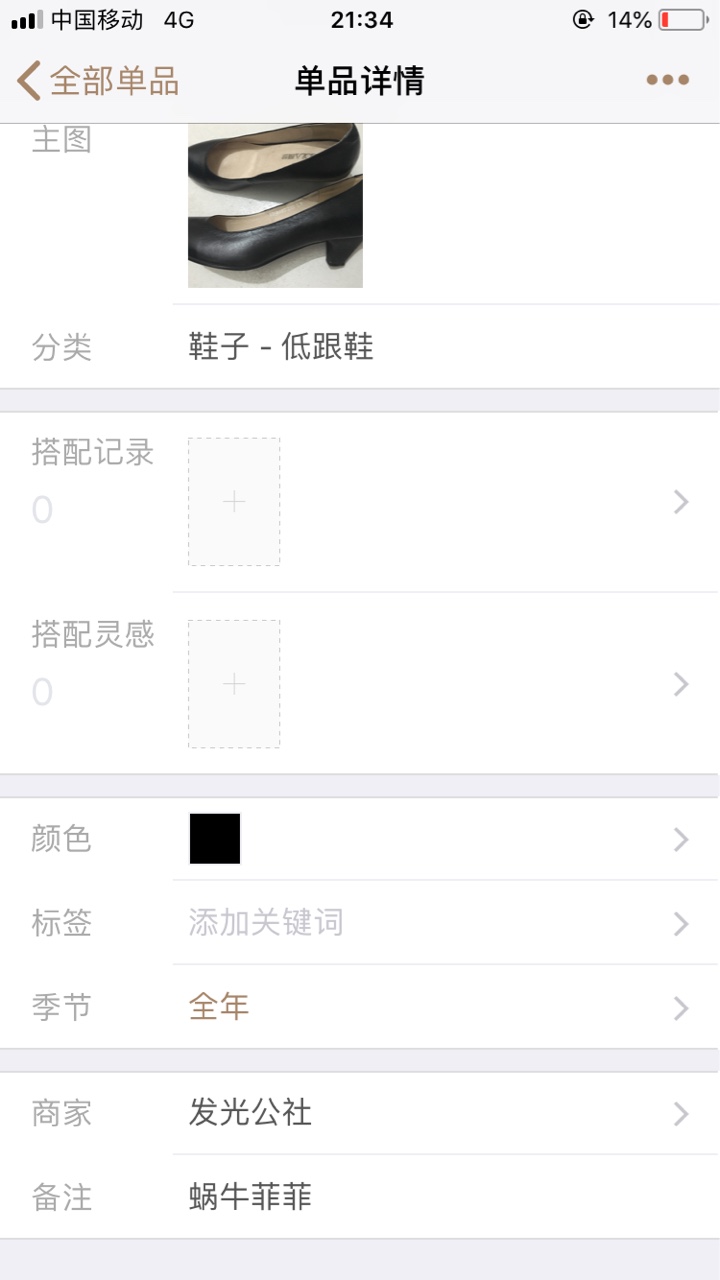Add keywords in the 标签 row
Viewport: 720px width, 1280px height.
[360, 923]
